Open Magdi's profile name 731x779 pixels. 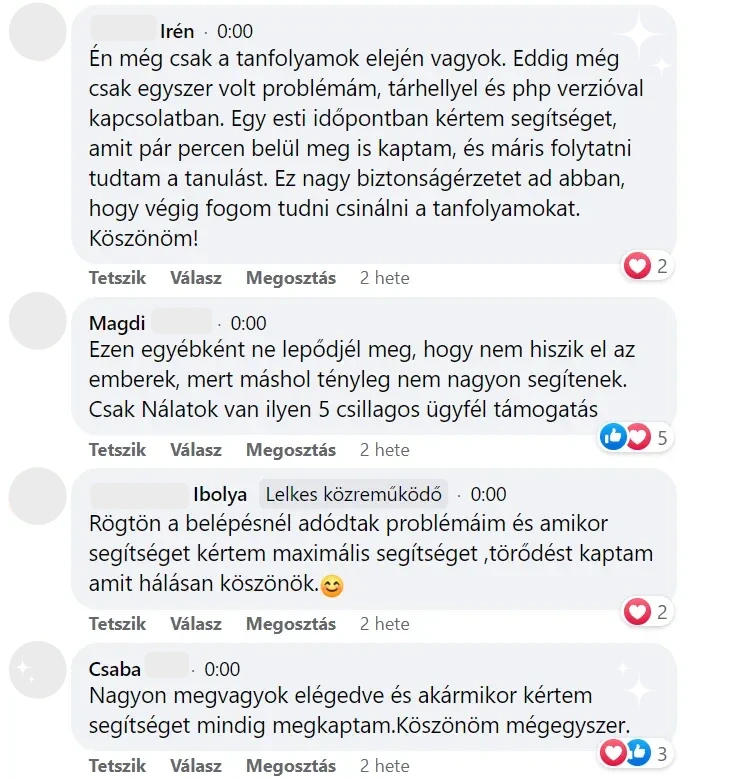[x=117, y=323]
